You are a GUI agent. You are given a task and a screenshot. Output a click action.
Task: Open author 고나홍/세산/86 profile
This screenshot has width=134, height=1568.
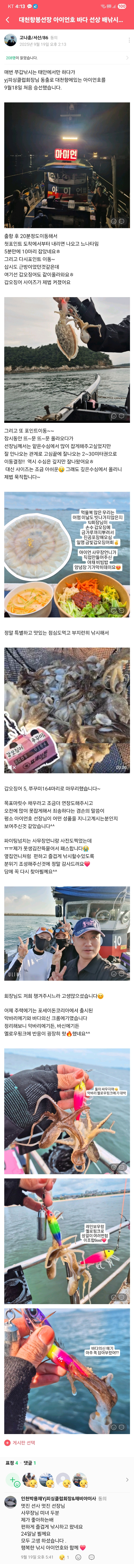[x=10, y=40]
